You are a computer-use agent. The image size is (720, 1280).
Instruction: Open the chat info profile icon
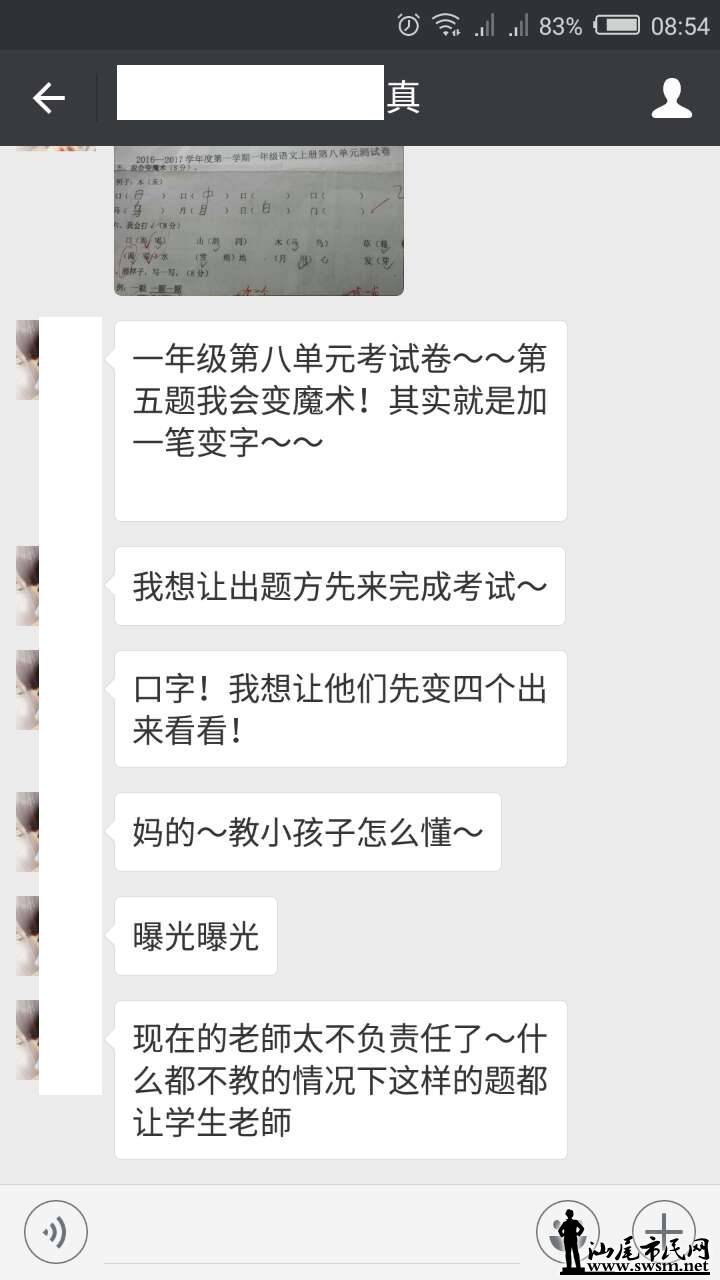(671, 98)
